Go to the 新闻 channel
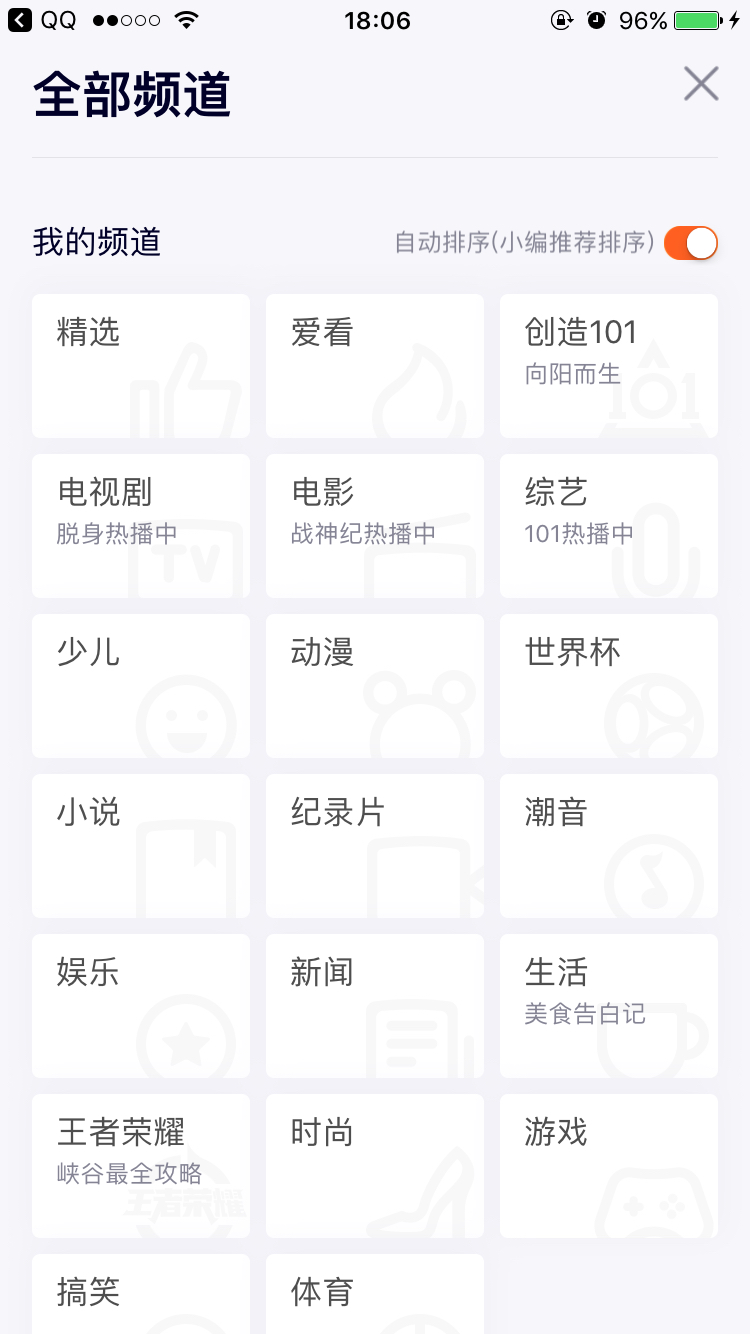 pyautogui.click(x=375, y=1006)
